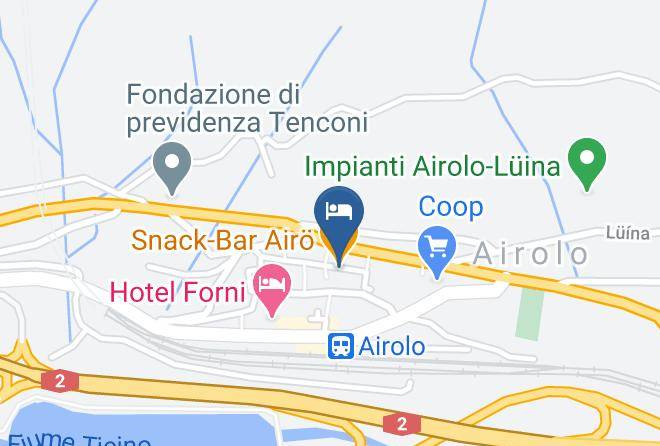Open the Impianti Airolo-Lüina green pin
660x446 pixels.
(x=587, y=164)
